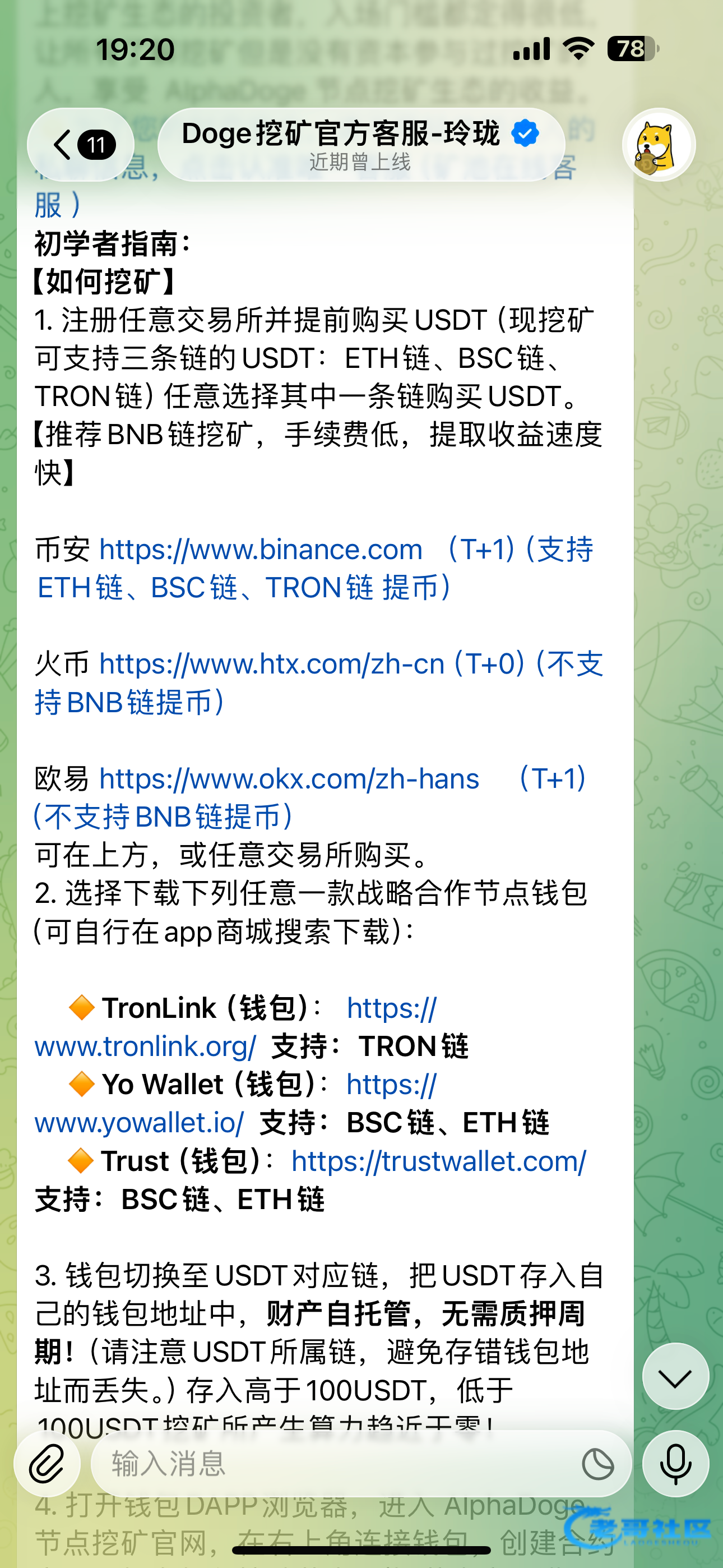Screen dimensions: 723x1568
Task: Open the htx.com/zh-cn link
Action: coord(271,664)
